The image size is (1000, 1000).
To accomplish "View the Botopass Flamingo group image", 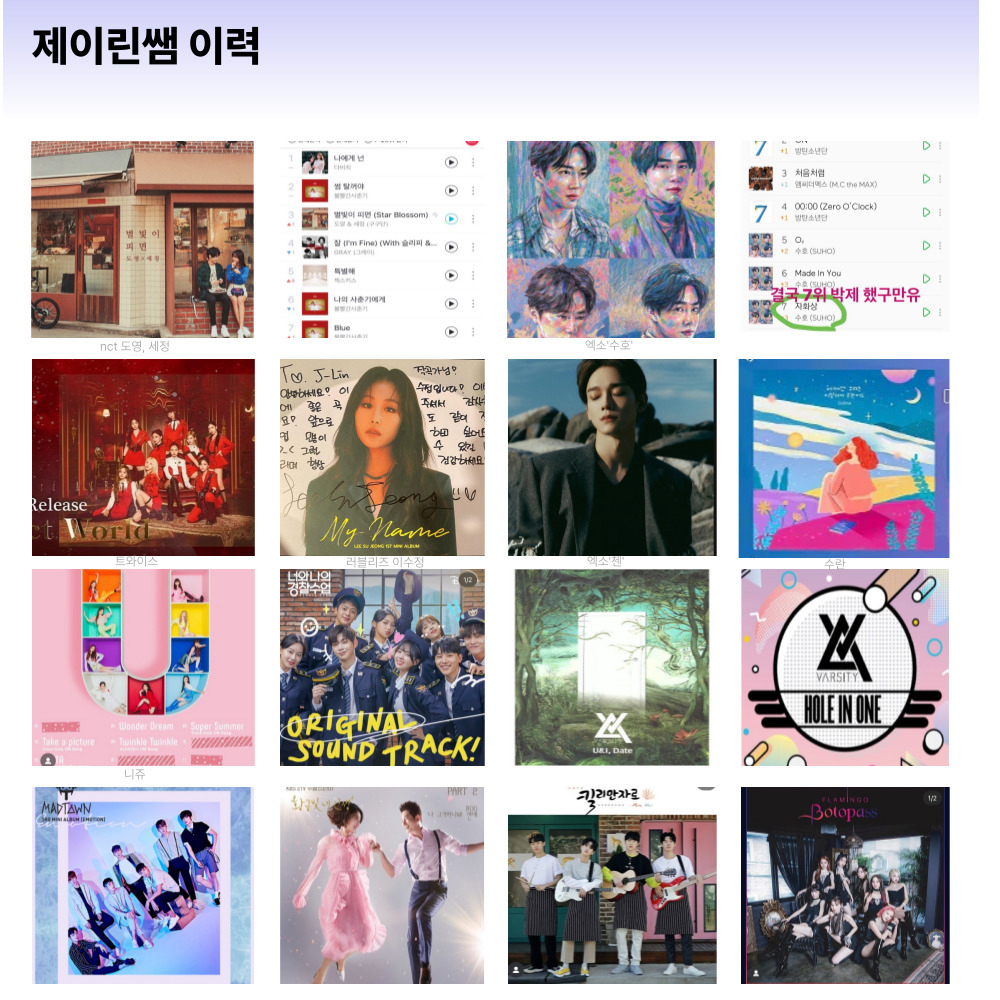I will click(844, 886).
